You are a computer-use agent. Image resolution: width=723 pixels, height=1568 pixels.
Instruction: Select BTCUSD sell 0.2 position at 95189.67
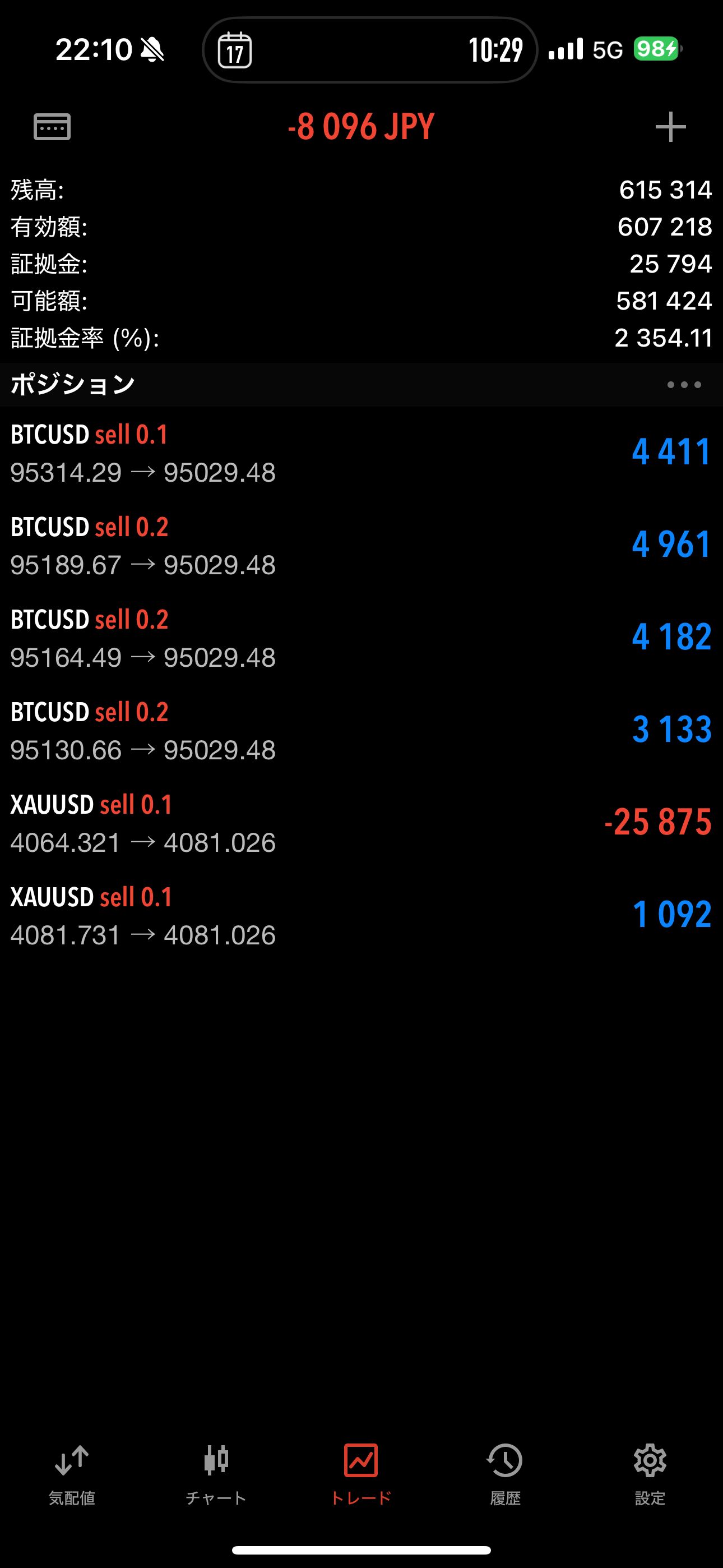click(x=361, y=546)
